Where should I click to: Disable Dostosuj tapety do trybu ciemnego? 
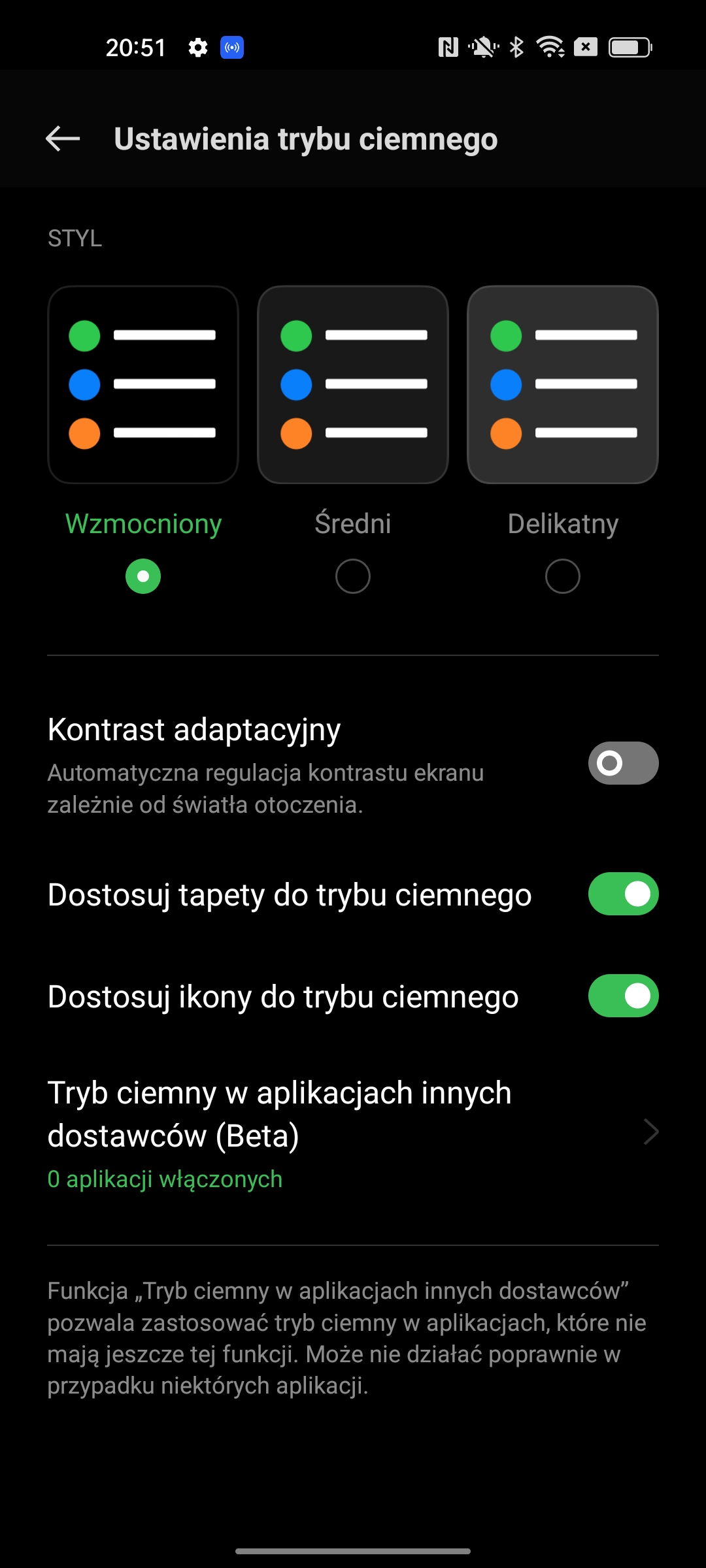pos(623,894)
